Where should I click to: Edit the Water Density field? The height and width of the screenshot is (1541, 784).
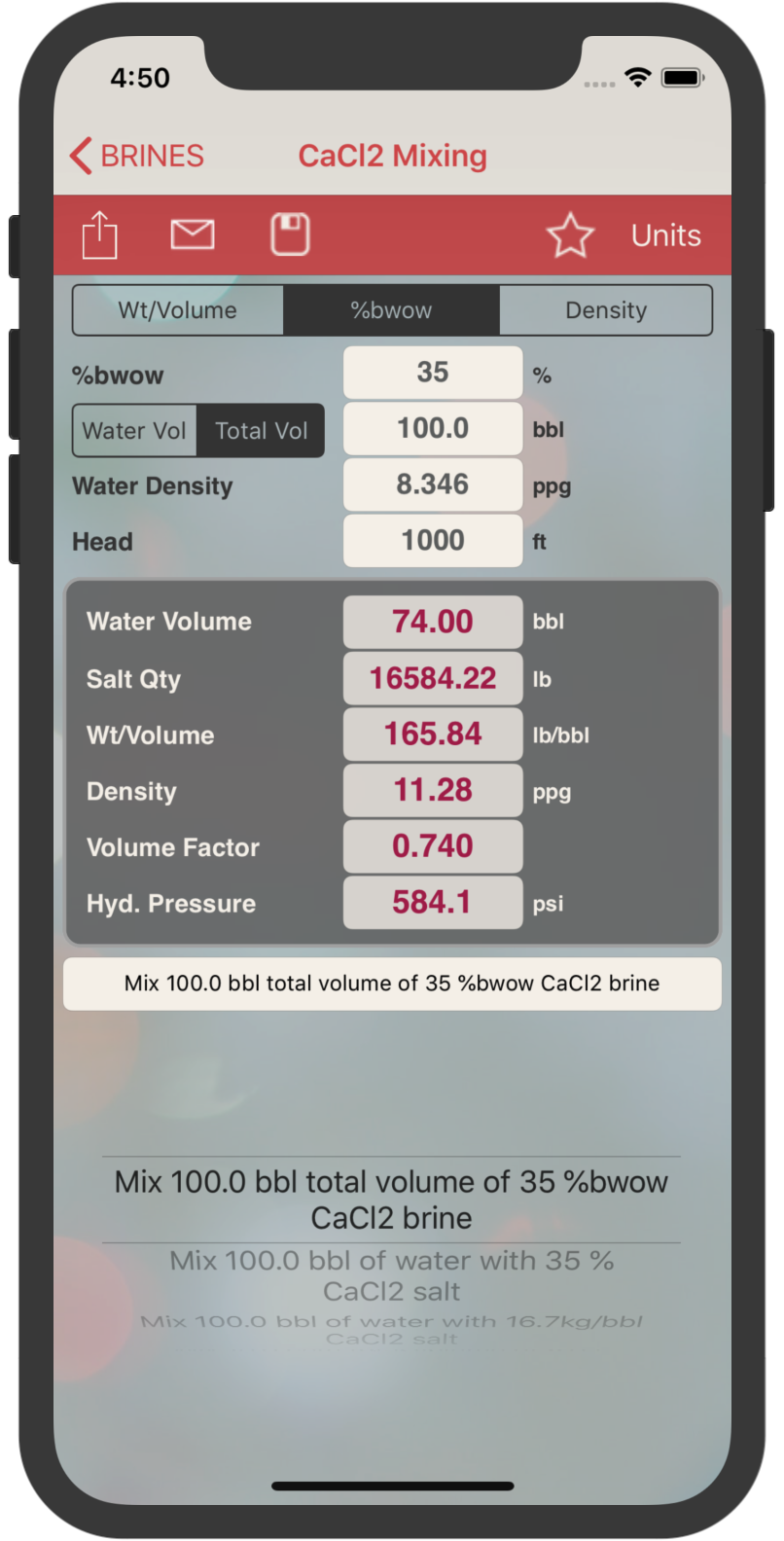pyautogui.click(x=433, y=484)
